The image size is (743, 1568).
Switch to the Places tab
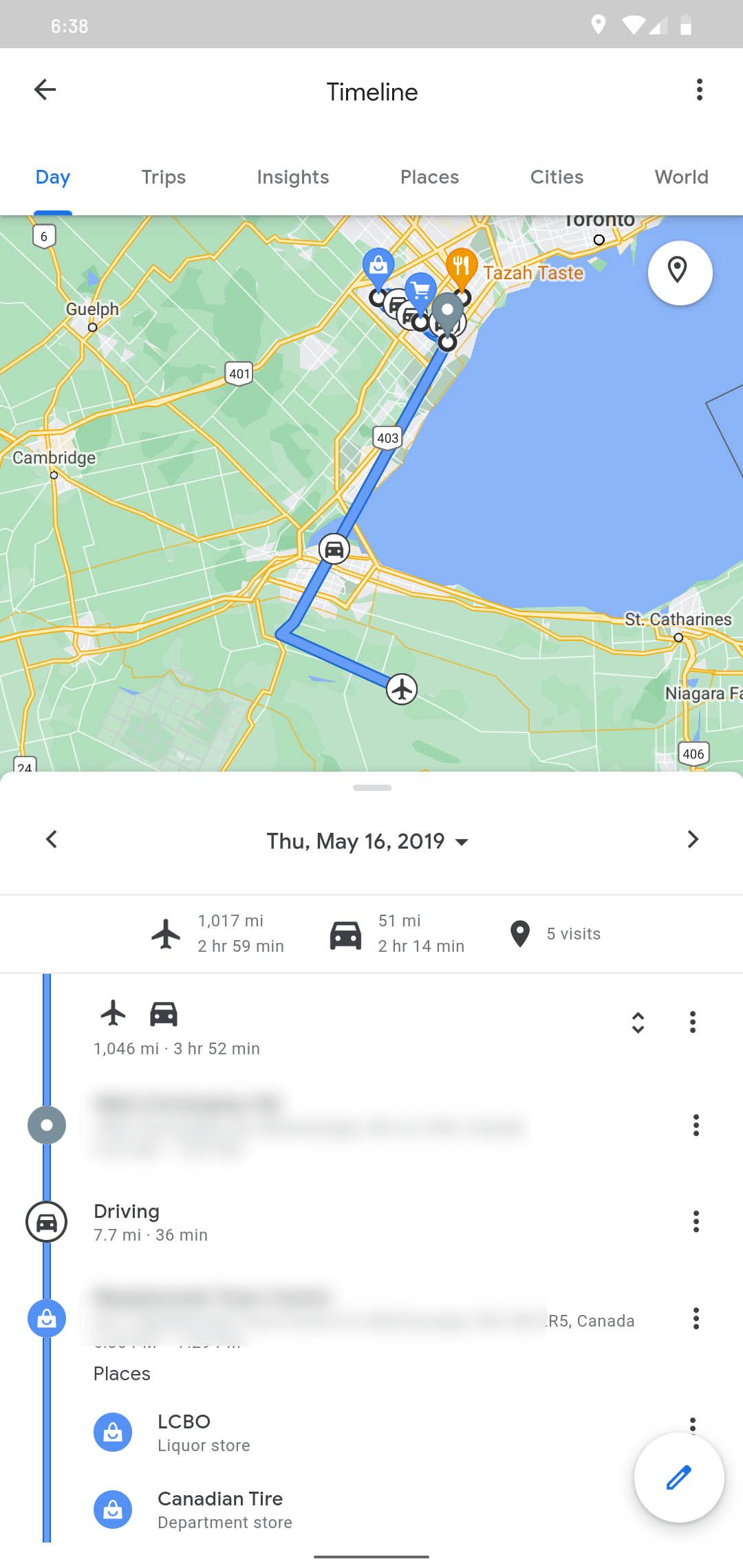[429, 177]
